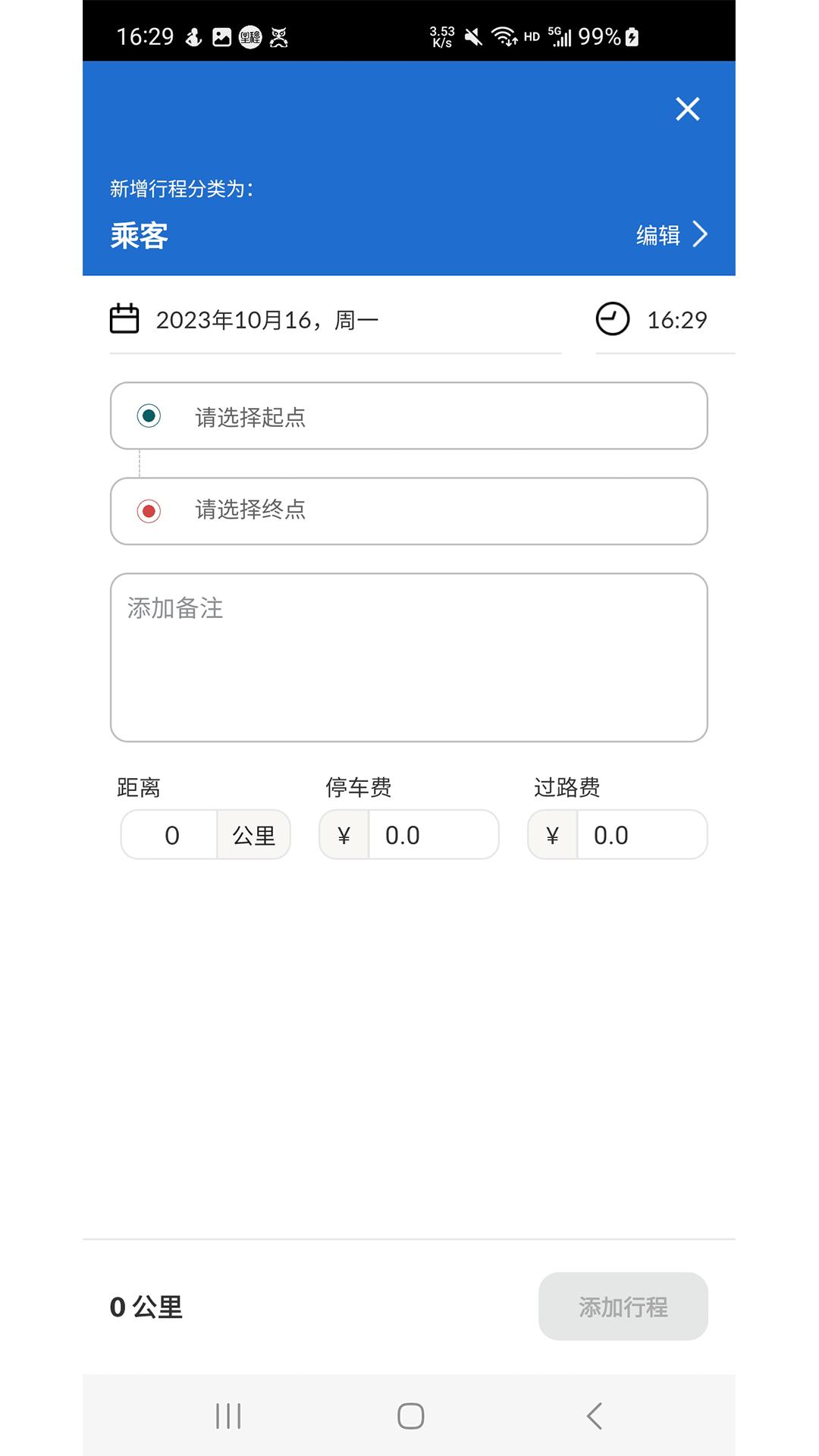The height and width of the screenshot is (1456, 819).
Task: Toggle the trip category 乘客
Action: [136, 235]
